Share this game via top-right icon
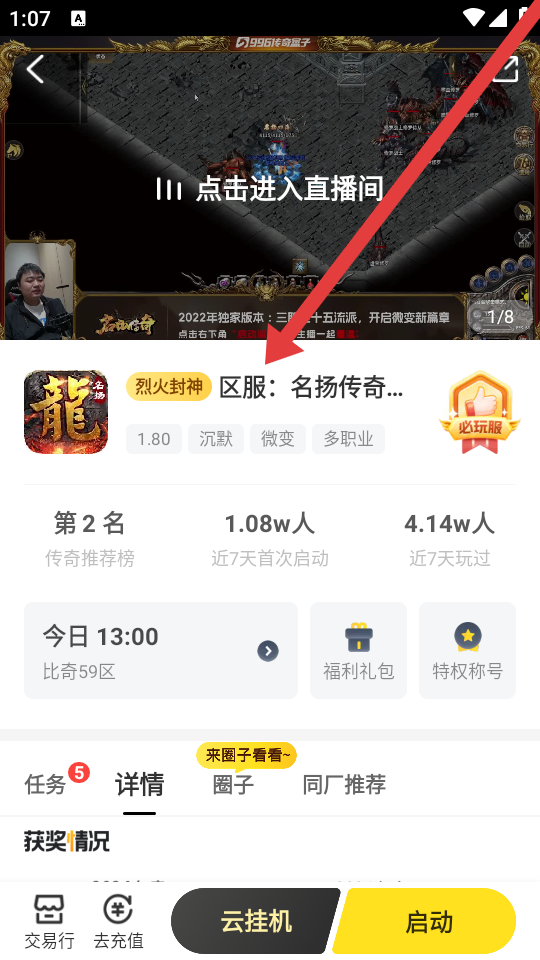This screenshot has width=540, height=960. coord(504,69)
